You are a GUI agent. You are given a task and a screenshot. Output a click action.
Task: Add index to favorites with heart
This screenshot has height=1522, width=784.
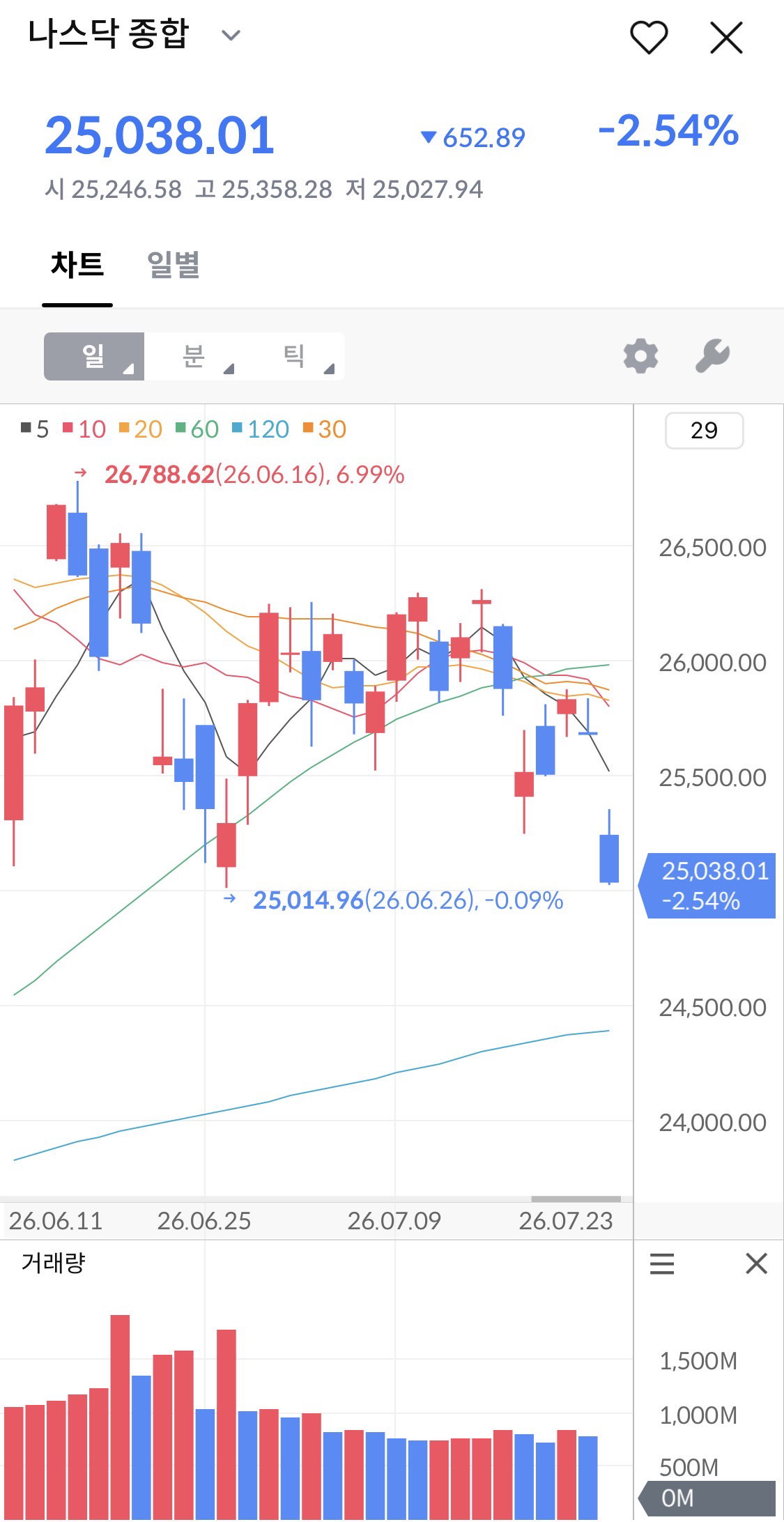[x=649, y=37]
